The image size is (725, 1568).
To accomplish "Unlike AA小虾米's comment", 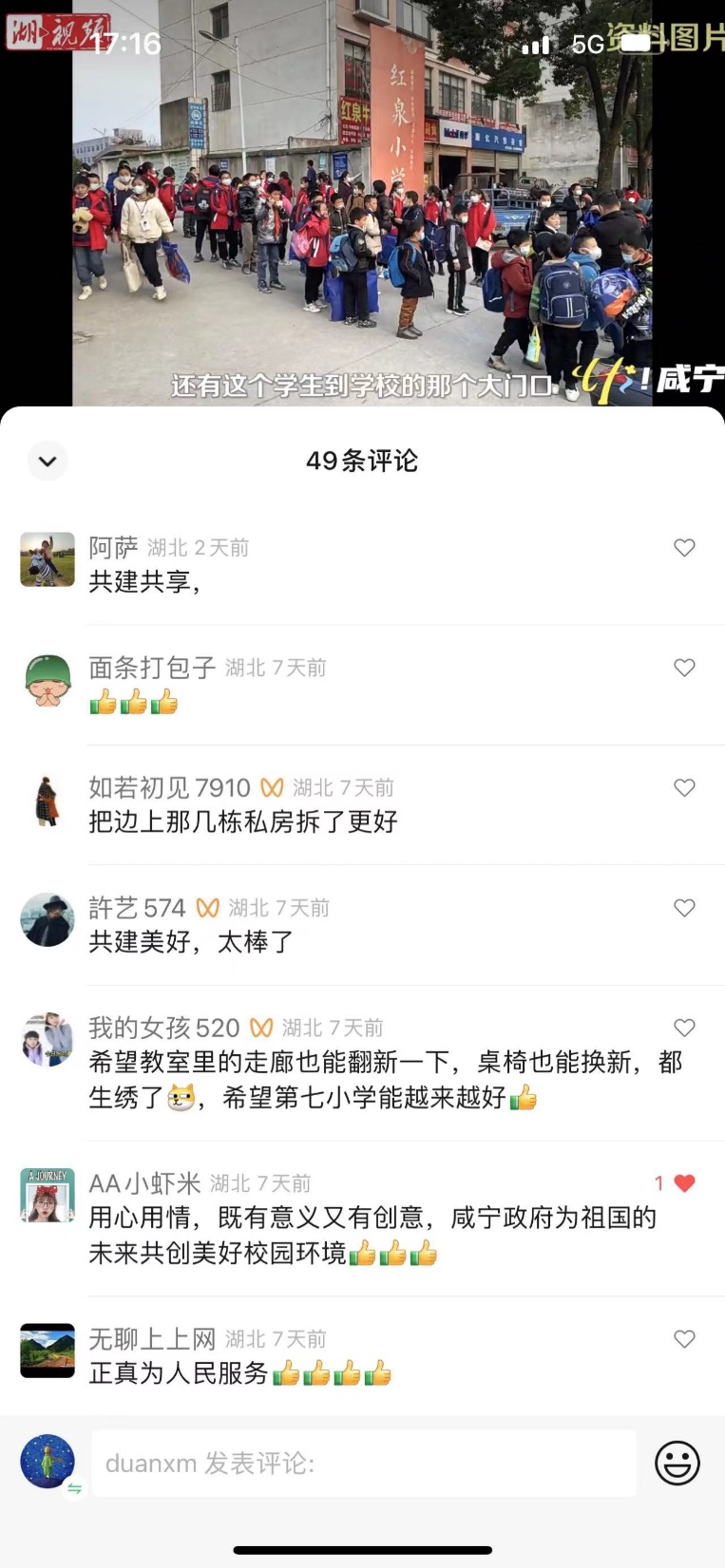I will [684, 1183].
